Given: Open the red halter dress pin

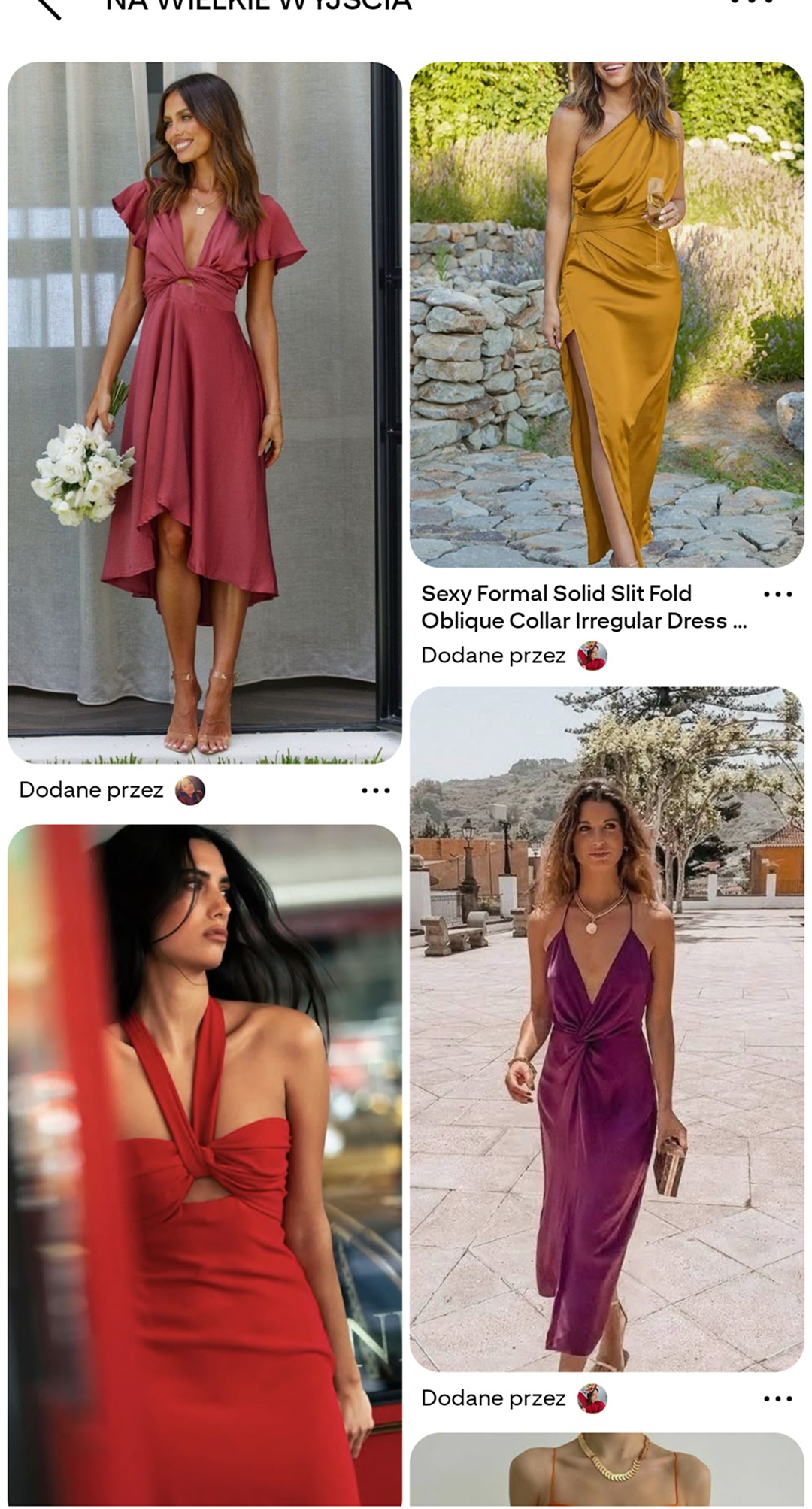Looking at the screenshot, I should 205,1164.
